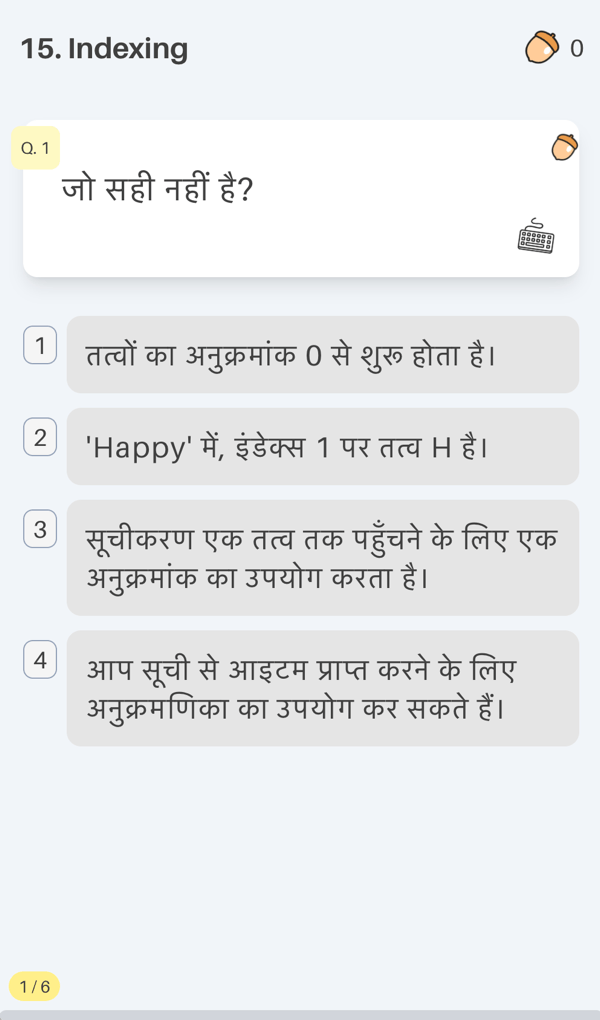
Task: Open the keyboard icon in question card
Action: 536,236
